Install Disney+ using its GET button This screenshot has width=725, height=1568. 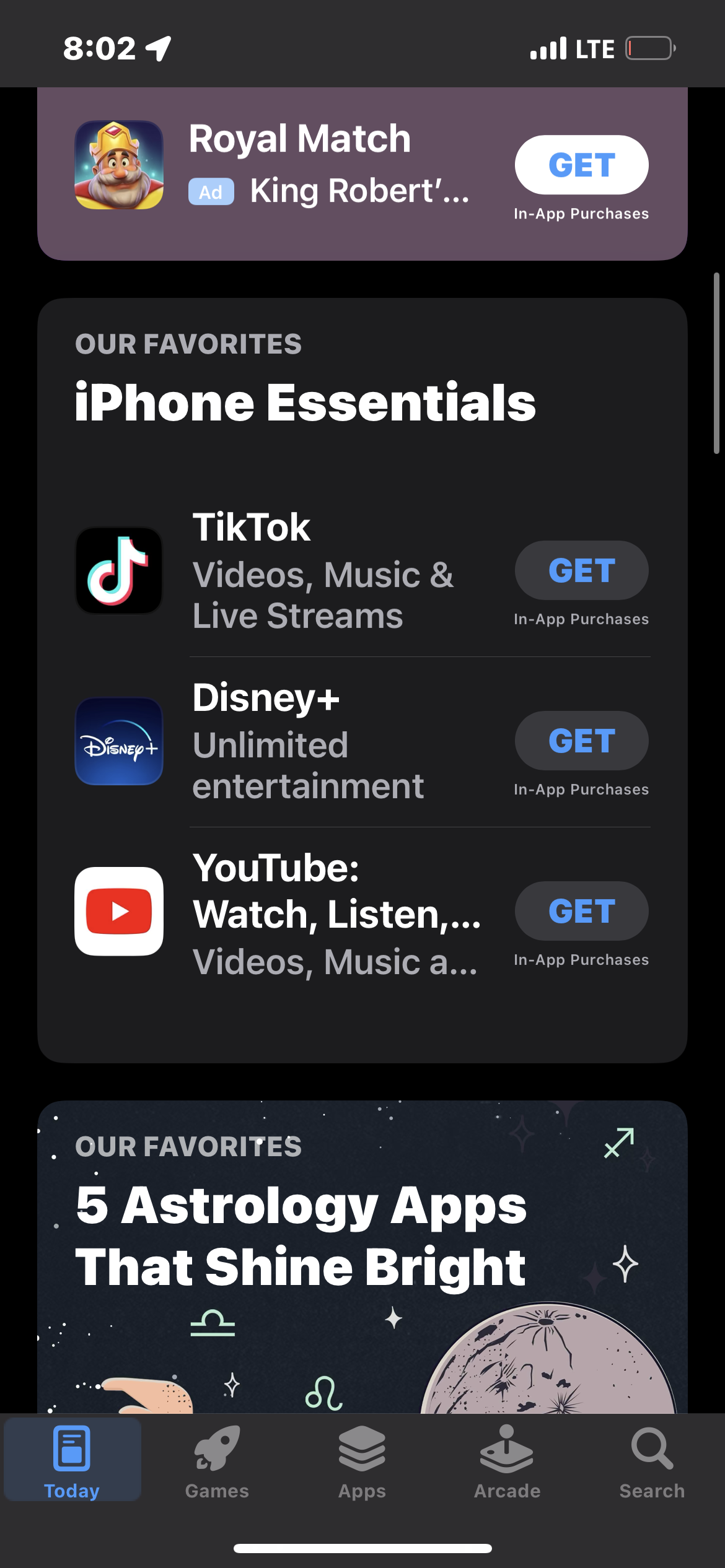click(x=581, y=741)
